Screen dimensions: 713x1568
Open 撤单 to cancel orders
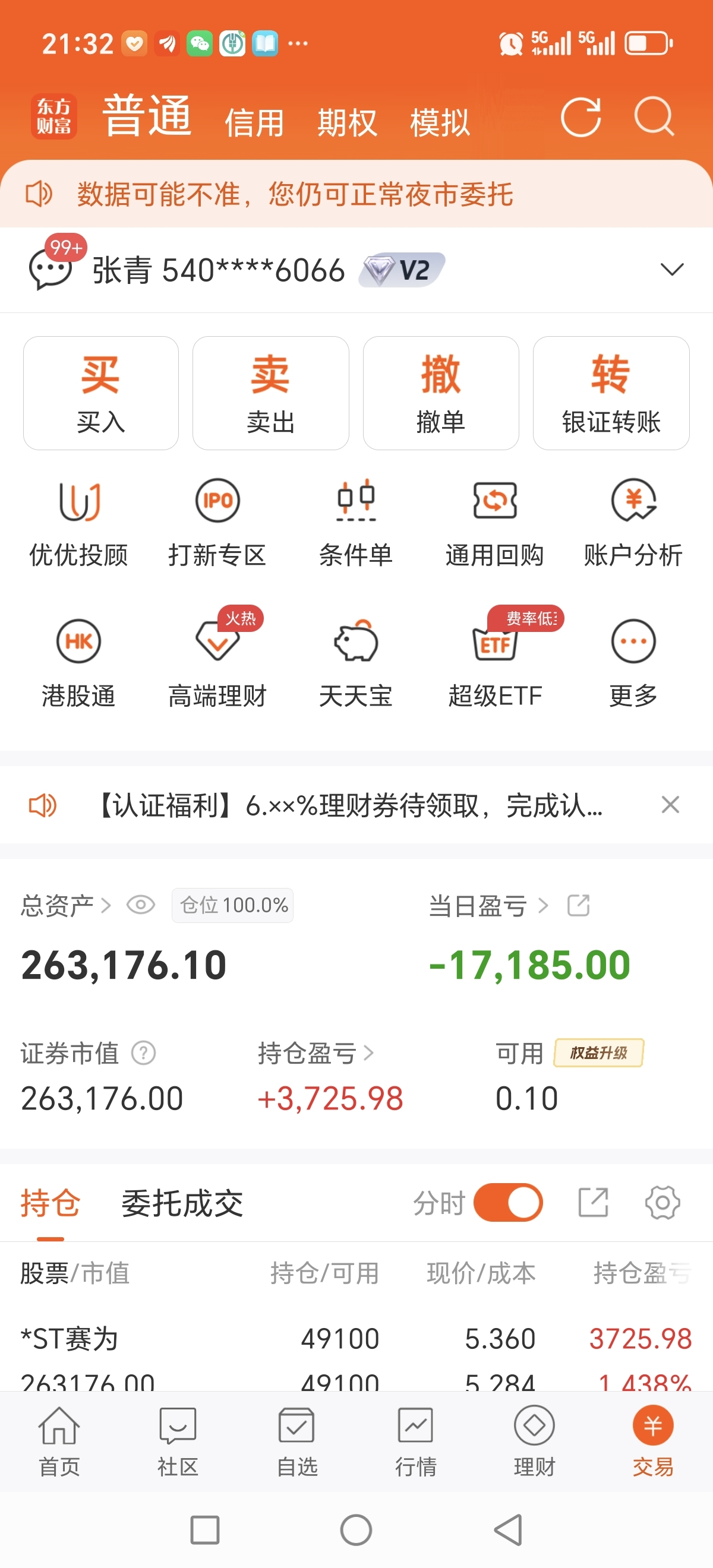click(441, 393)
